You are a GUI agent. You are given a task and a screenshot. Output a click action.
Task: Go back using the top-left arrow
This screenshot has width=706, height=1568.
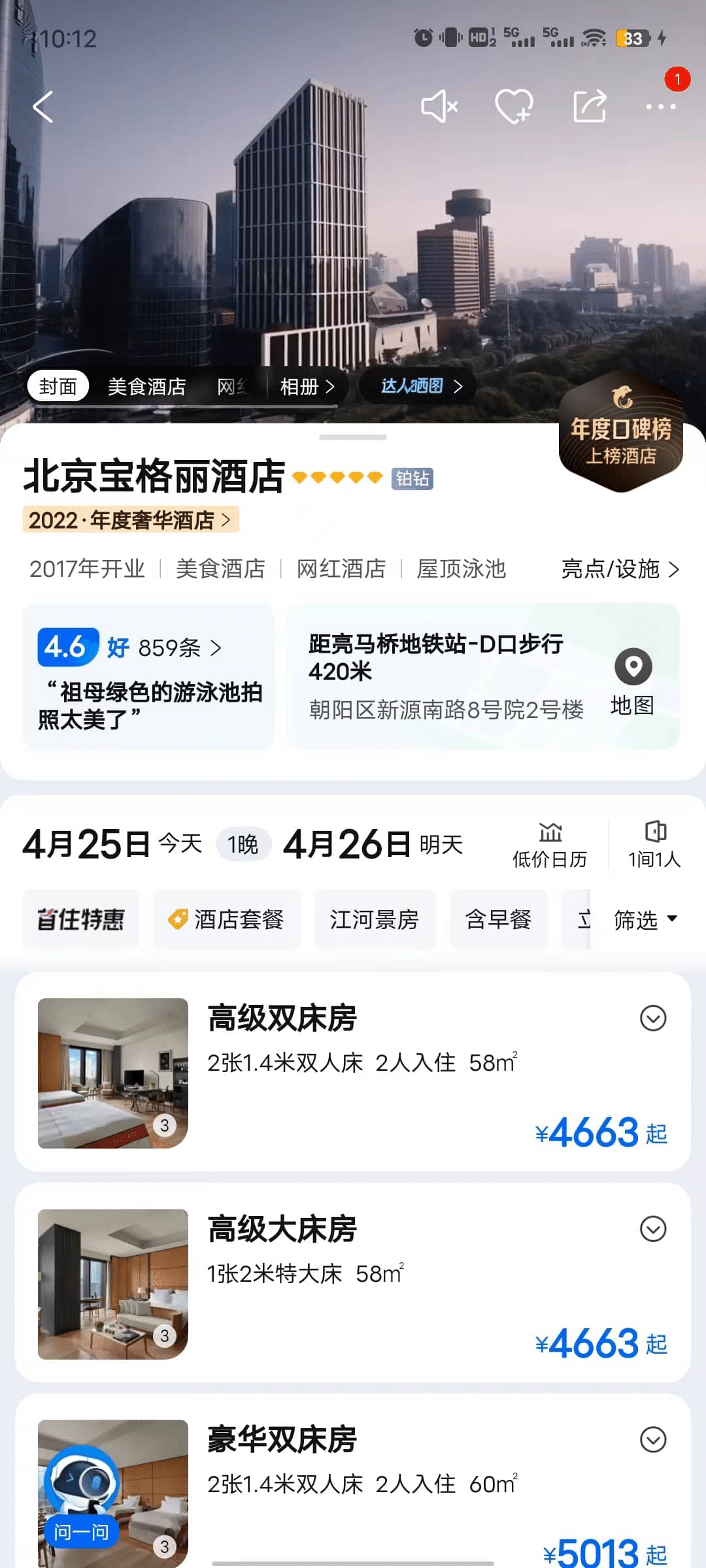coord(43,106)
